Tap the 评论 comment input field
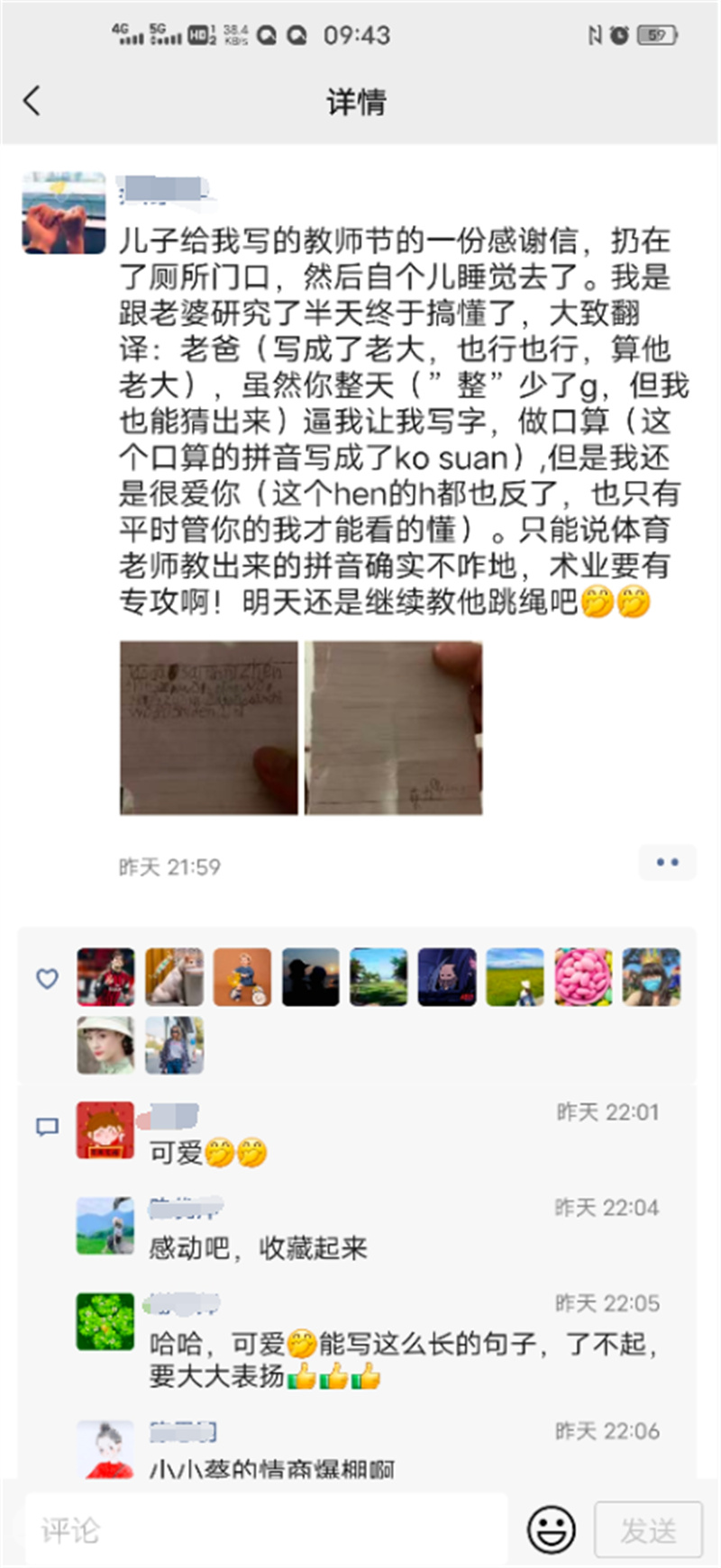Viewport: 721px width, 1568px height. pyautogui.click(x=267, y=1528)
